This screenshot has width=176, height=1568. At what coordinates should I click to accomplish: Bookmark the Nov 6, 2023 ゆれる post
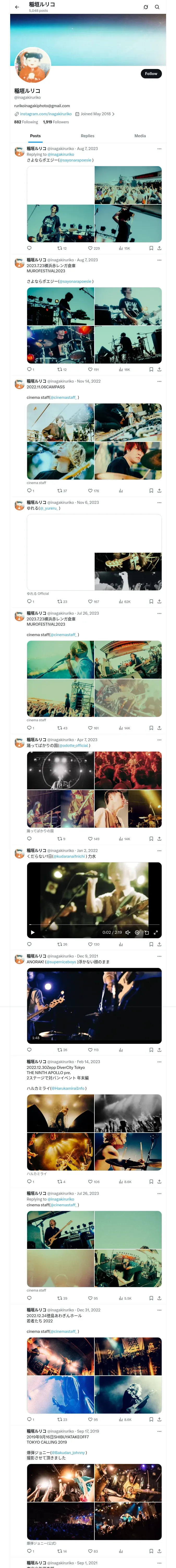coord(151,601)
